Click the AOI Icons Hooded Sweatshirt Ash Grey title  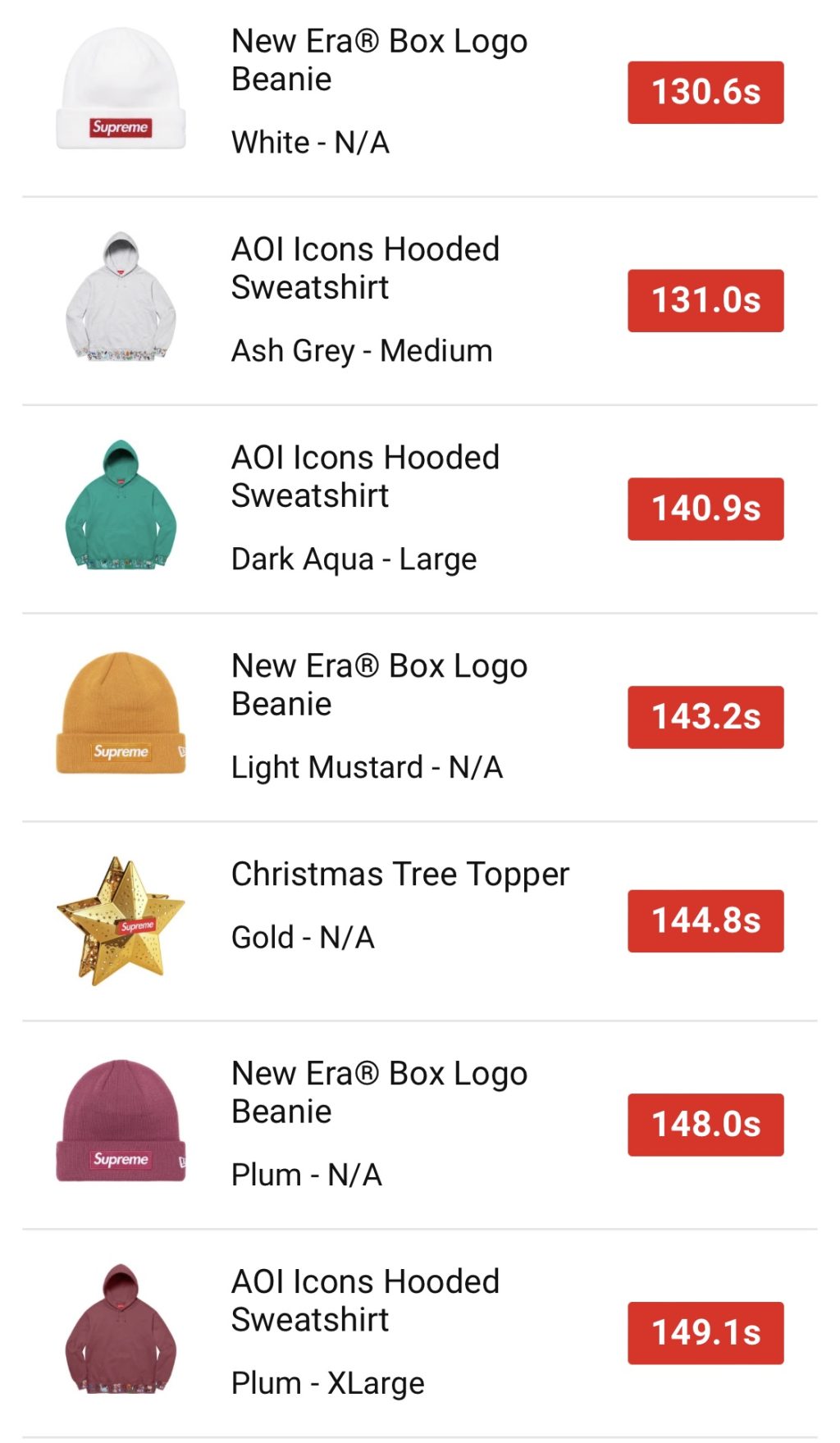point(365,268)
